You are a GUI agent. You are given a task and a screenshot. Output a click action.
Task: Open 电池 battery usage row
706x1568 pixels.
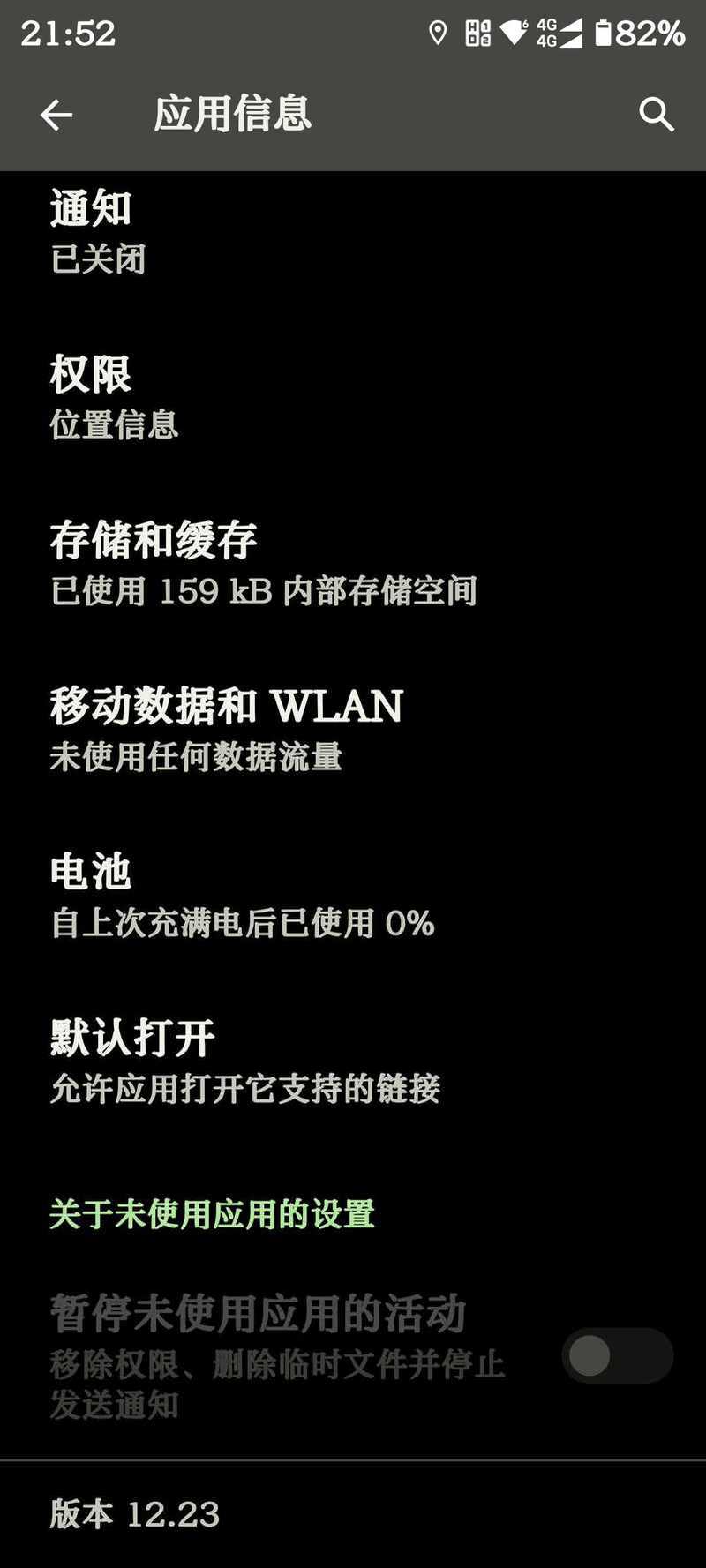[353, 897]
